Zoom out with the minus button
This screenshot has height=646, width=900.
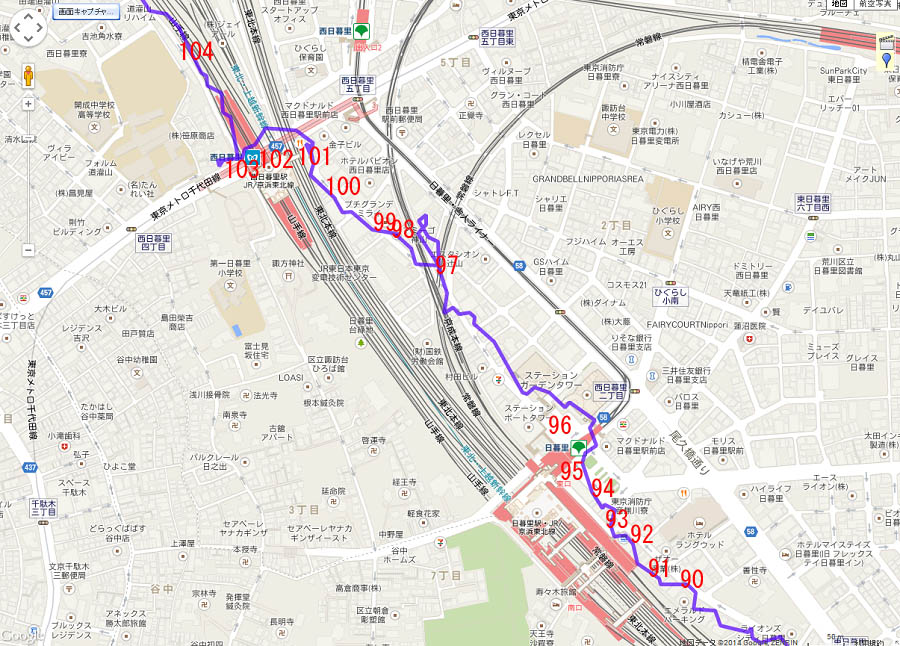28,249
